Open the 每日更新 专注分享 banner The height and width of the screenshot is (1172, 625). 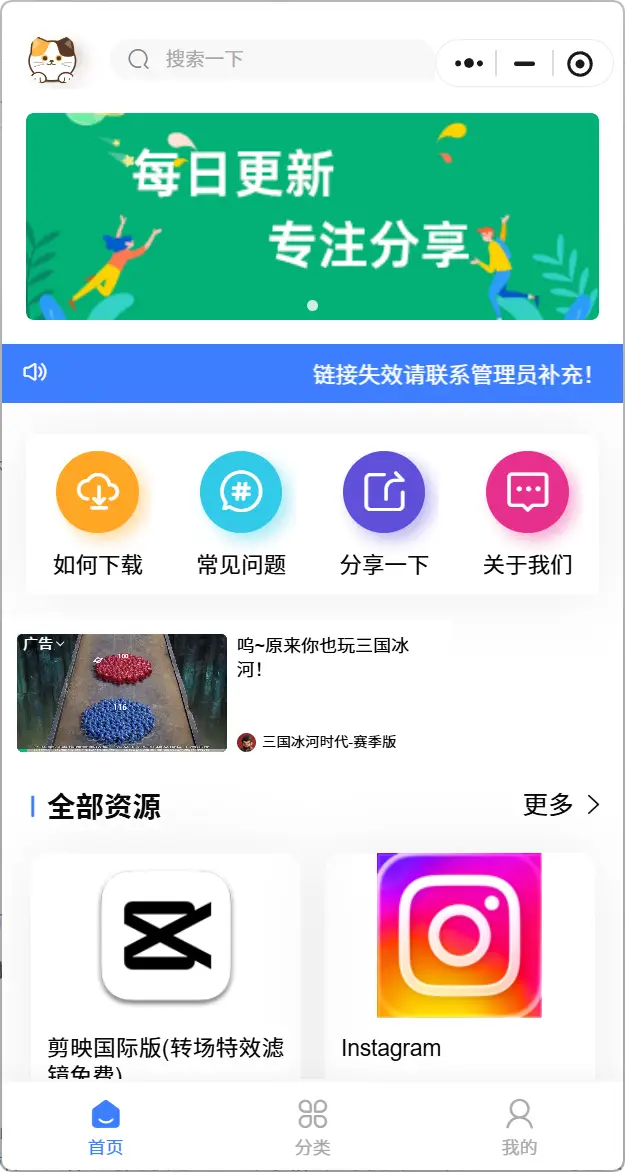[312, 216]
